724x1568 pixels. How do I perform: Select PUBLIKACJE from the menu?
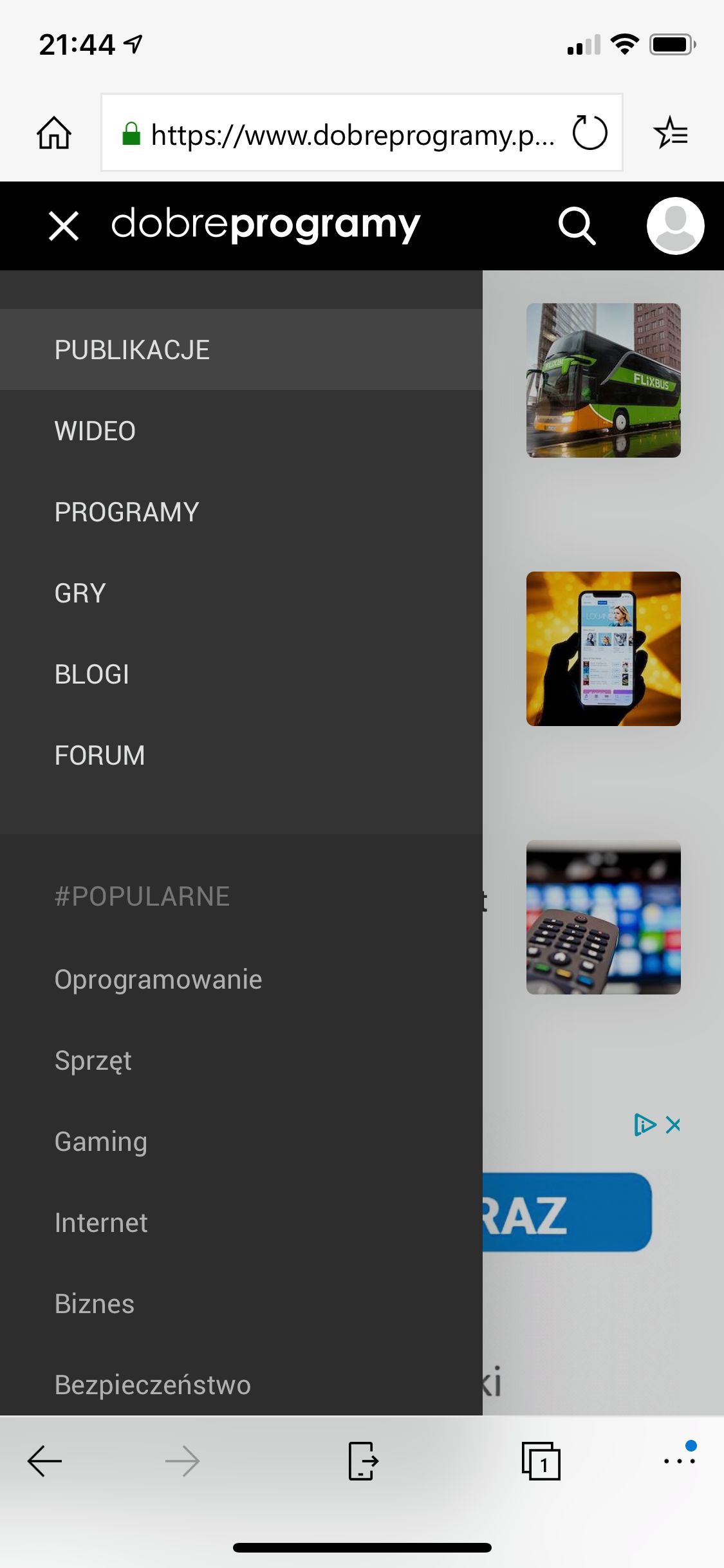click(241, 350)
